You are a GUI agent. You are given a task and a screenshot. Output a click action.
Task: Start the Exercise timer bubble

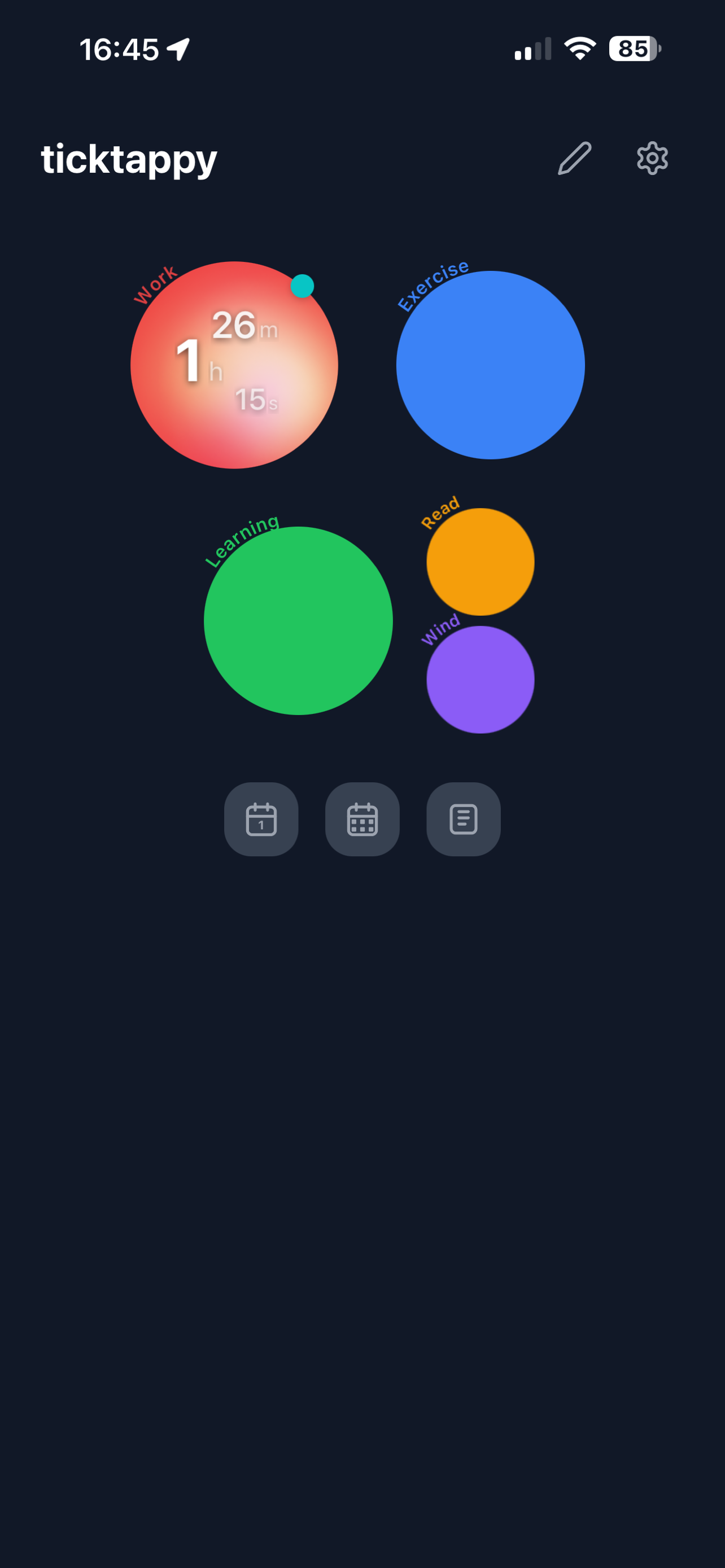coord(490,365)
